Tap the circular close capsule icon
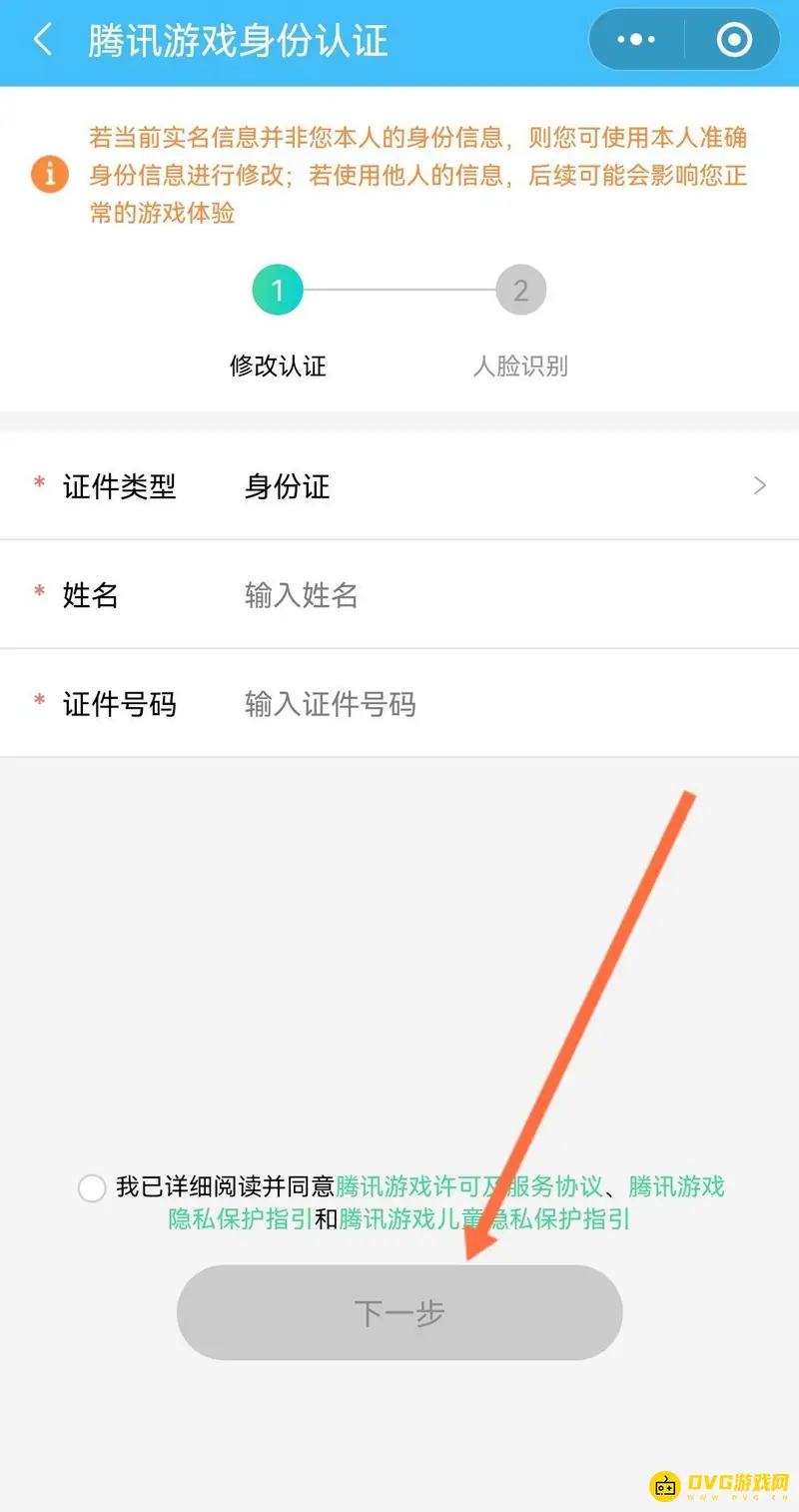 (x=732, y=40)
